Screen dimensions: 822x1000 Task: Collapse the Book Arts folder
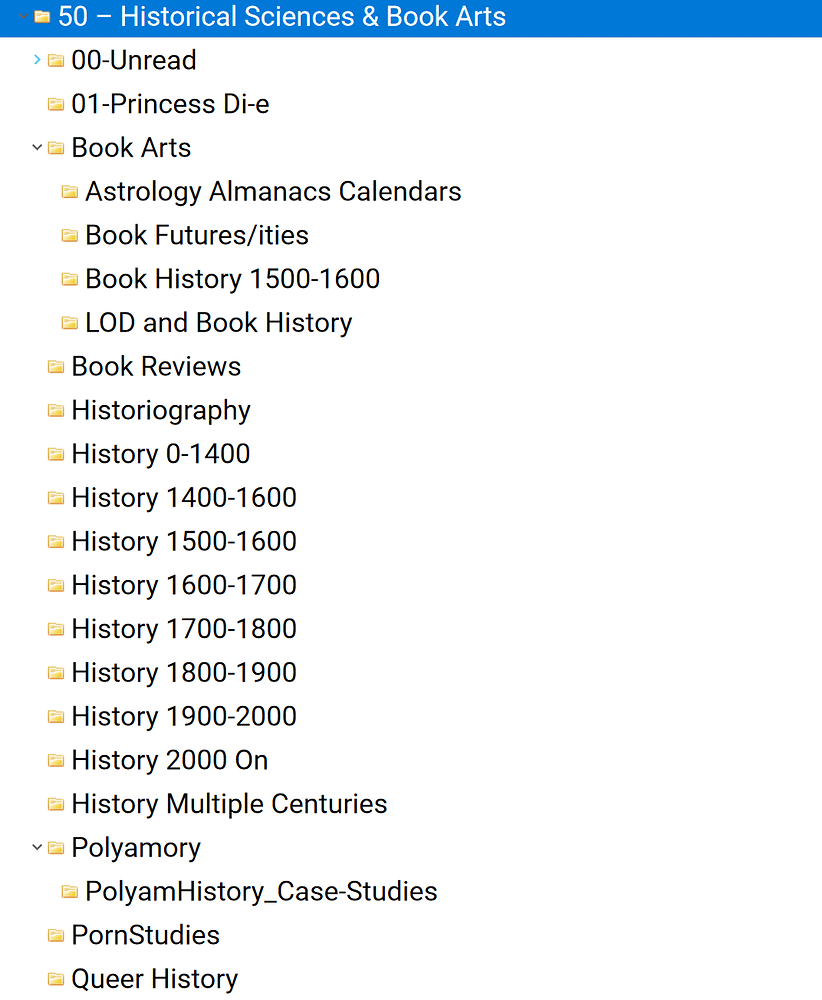37,147
